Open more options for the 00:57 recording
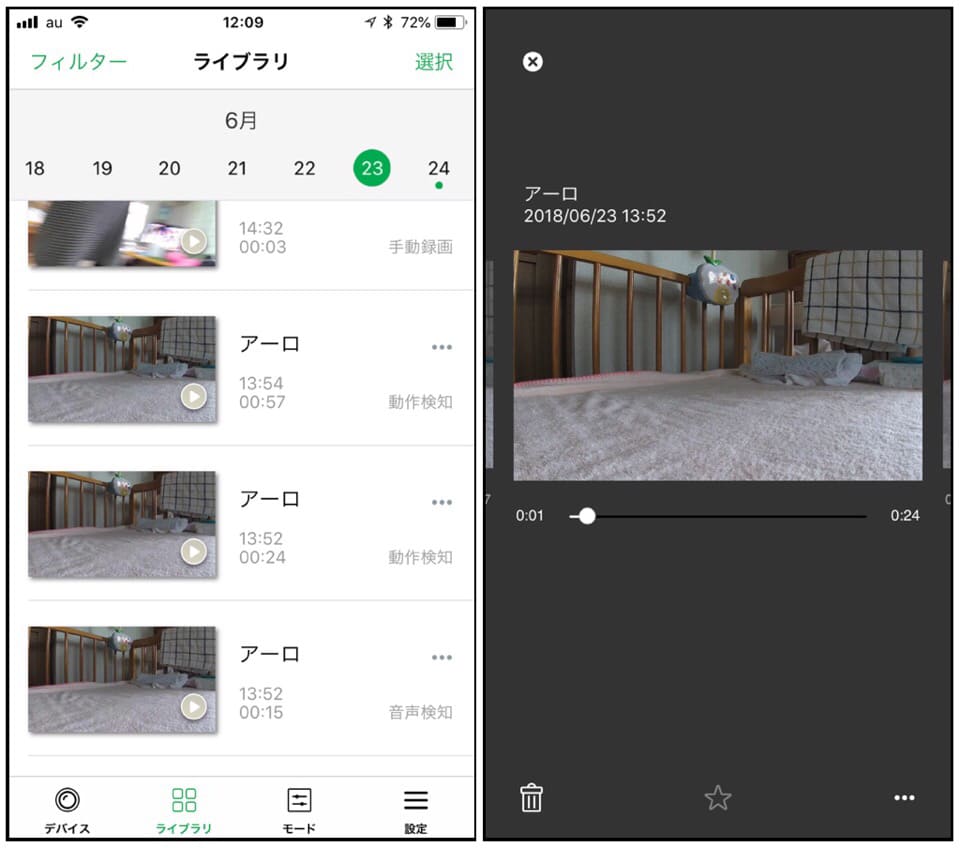 click(x=442, y=347)
